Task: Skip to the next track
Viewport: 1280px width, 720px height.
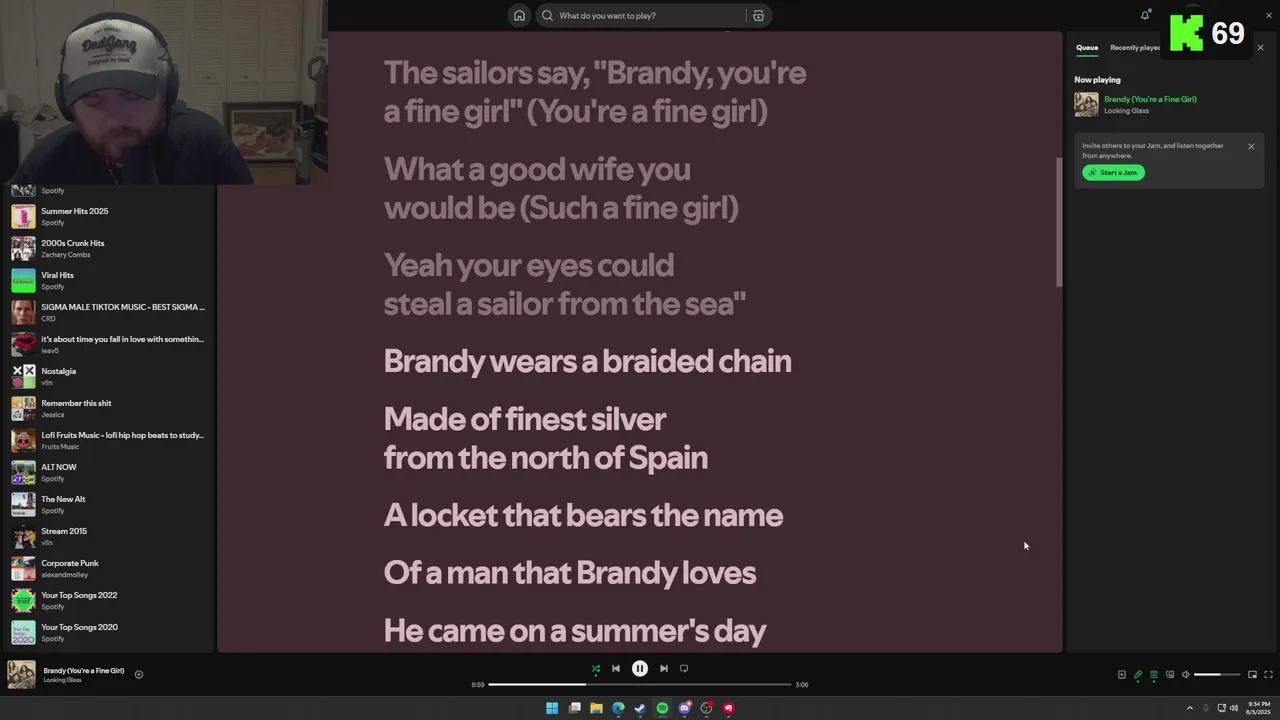Action: coord(664,668)
